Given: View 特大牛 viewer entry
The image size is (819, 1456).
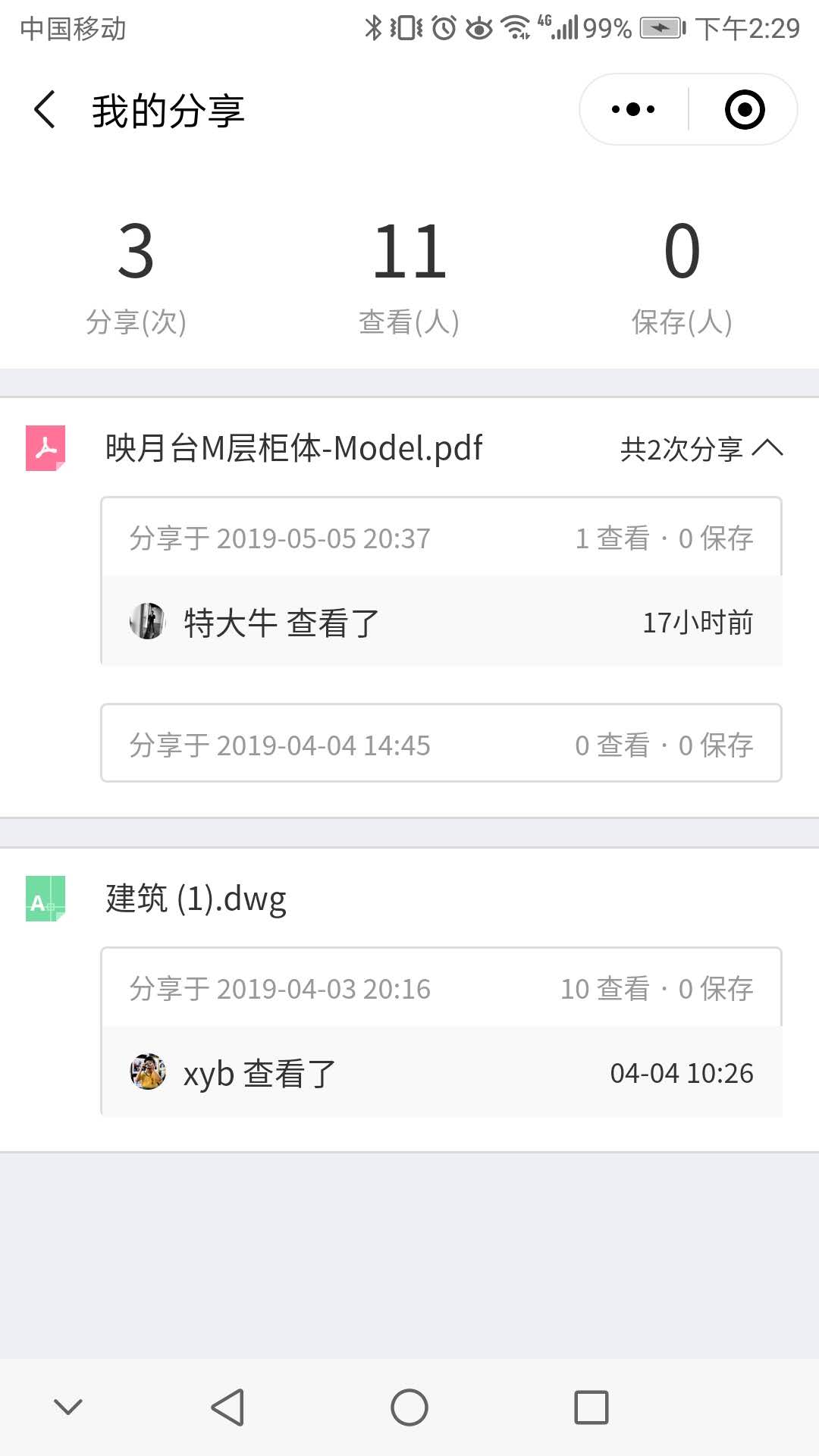Looking at the screenshot, I should point(441,622).
